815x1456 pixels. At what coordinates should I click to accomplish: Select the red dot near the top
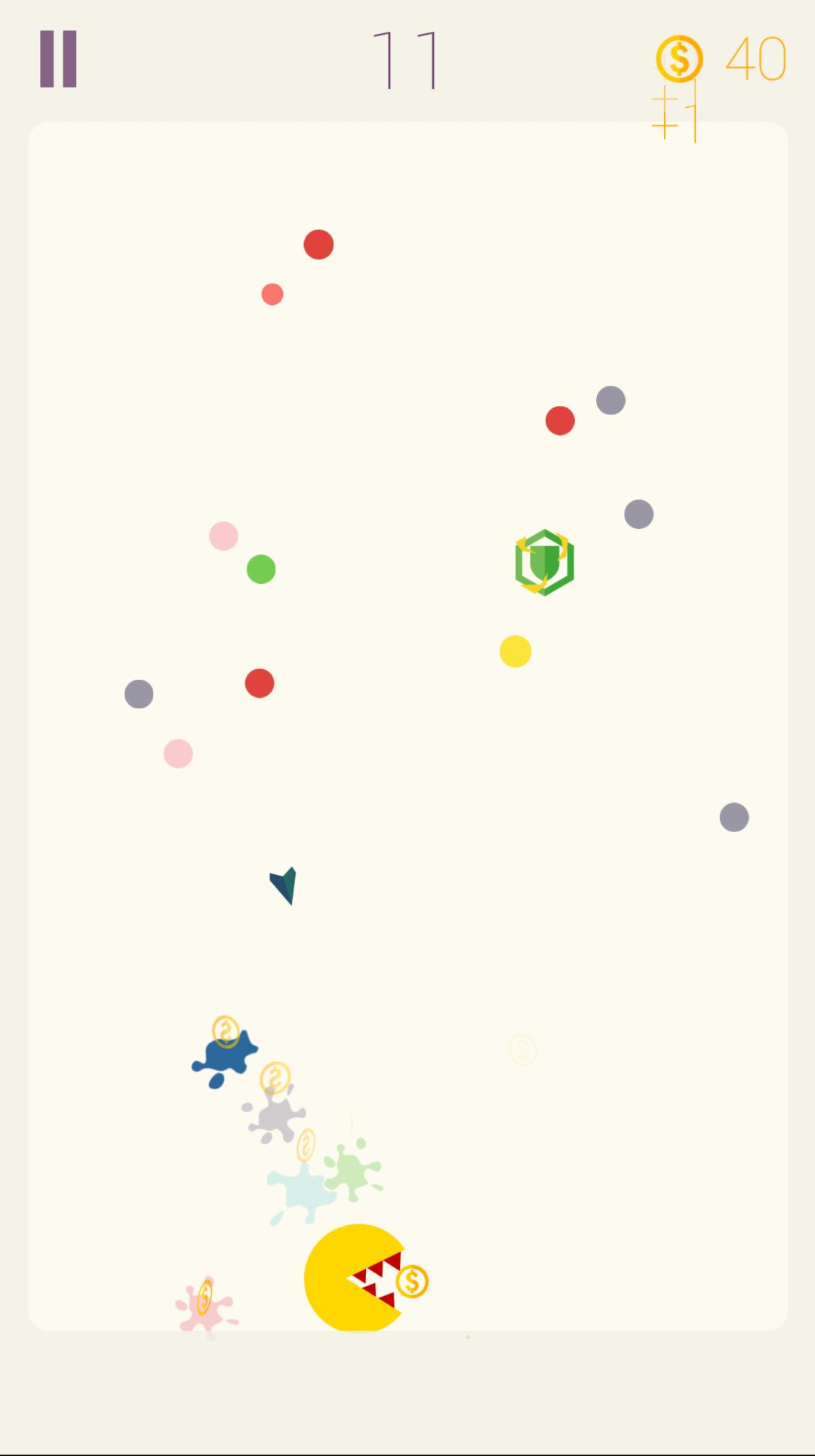click(x=318, y=245)
